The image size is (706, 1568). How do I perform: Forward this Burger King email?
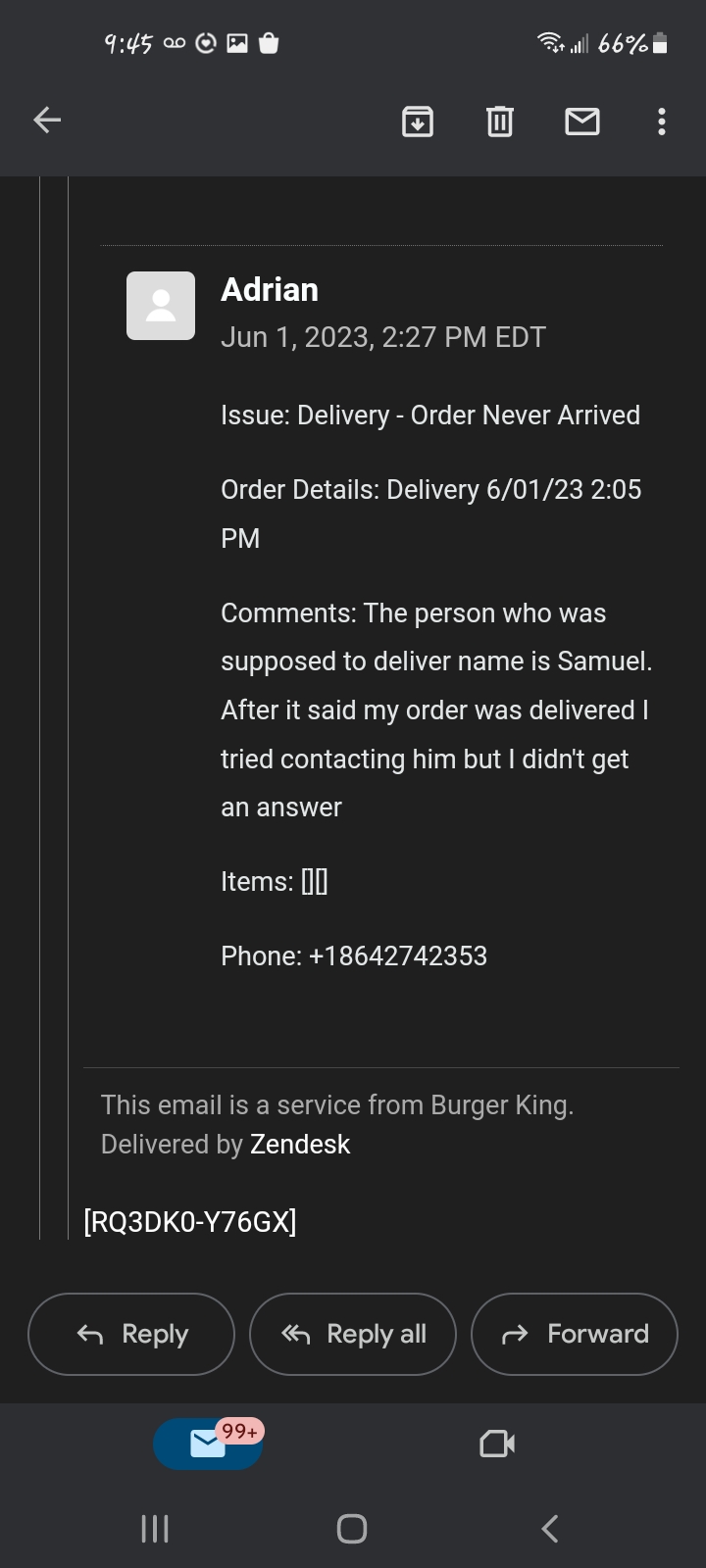click(x=574, y=1334)
